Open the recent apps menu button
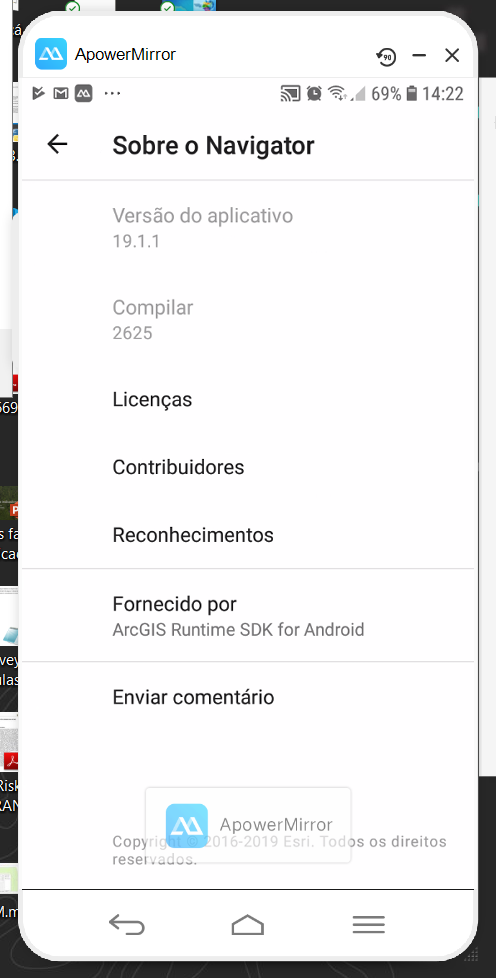 369,924
